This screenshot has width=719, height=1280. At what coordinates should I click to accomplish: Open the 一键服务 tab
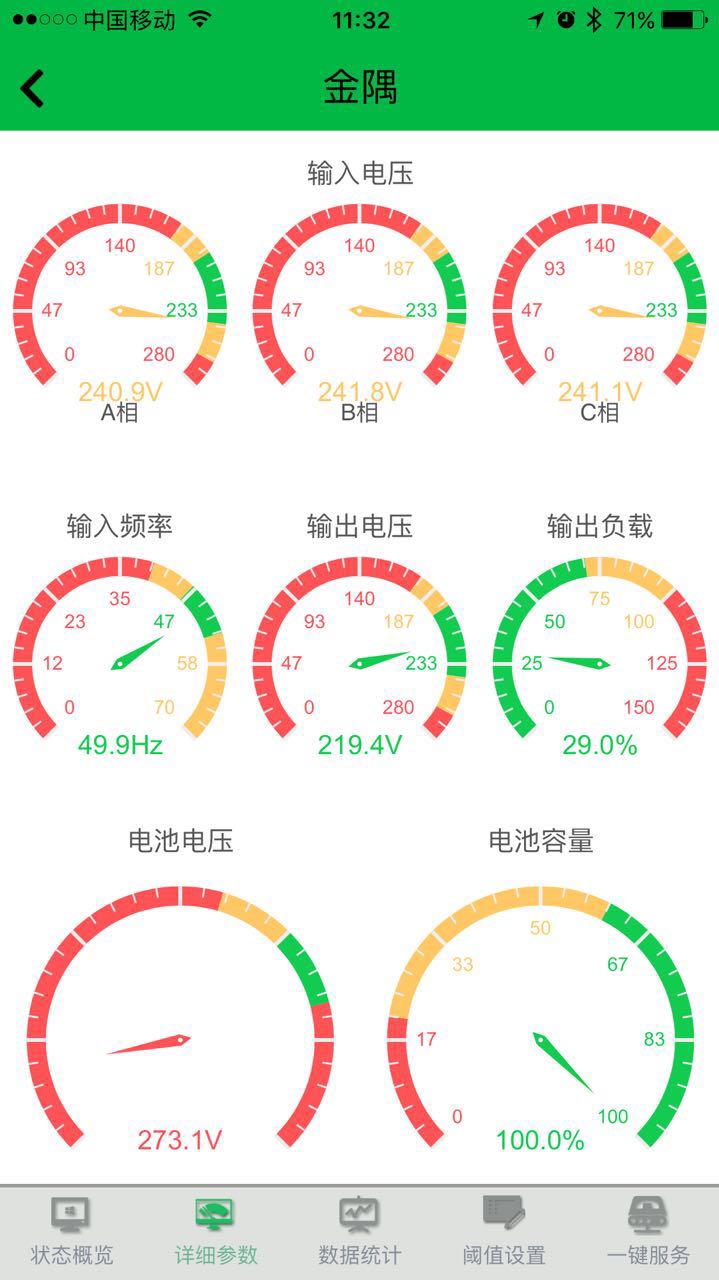point(648,1232)
